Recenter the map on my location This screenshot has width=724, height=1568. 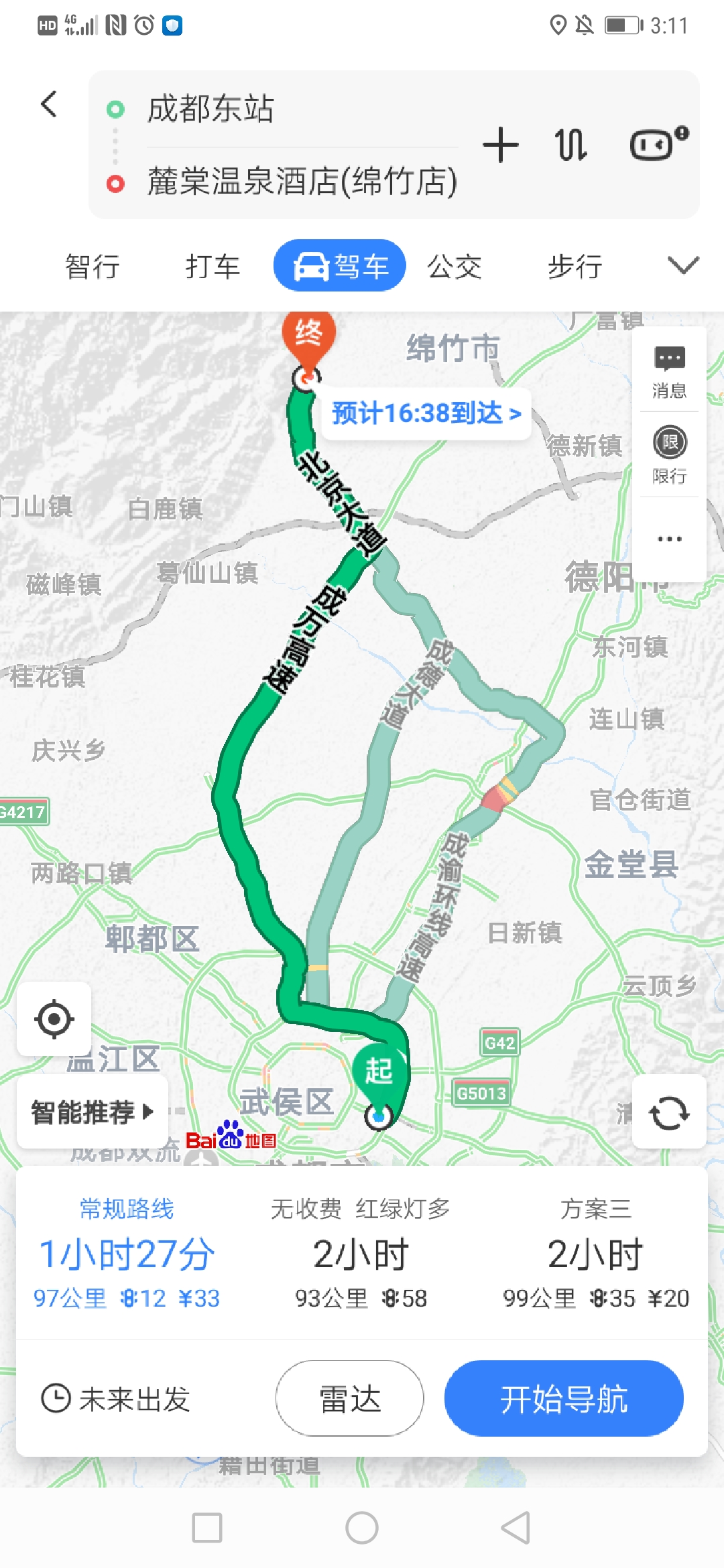tap(54, 1019)
